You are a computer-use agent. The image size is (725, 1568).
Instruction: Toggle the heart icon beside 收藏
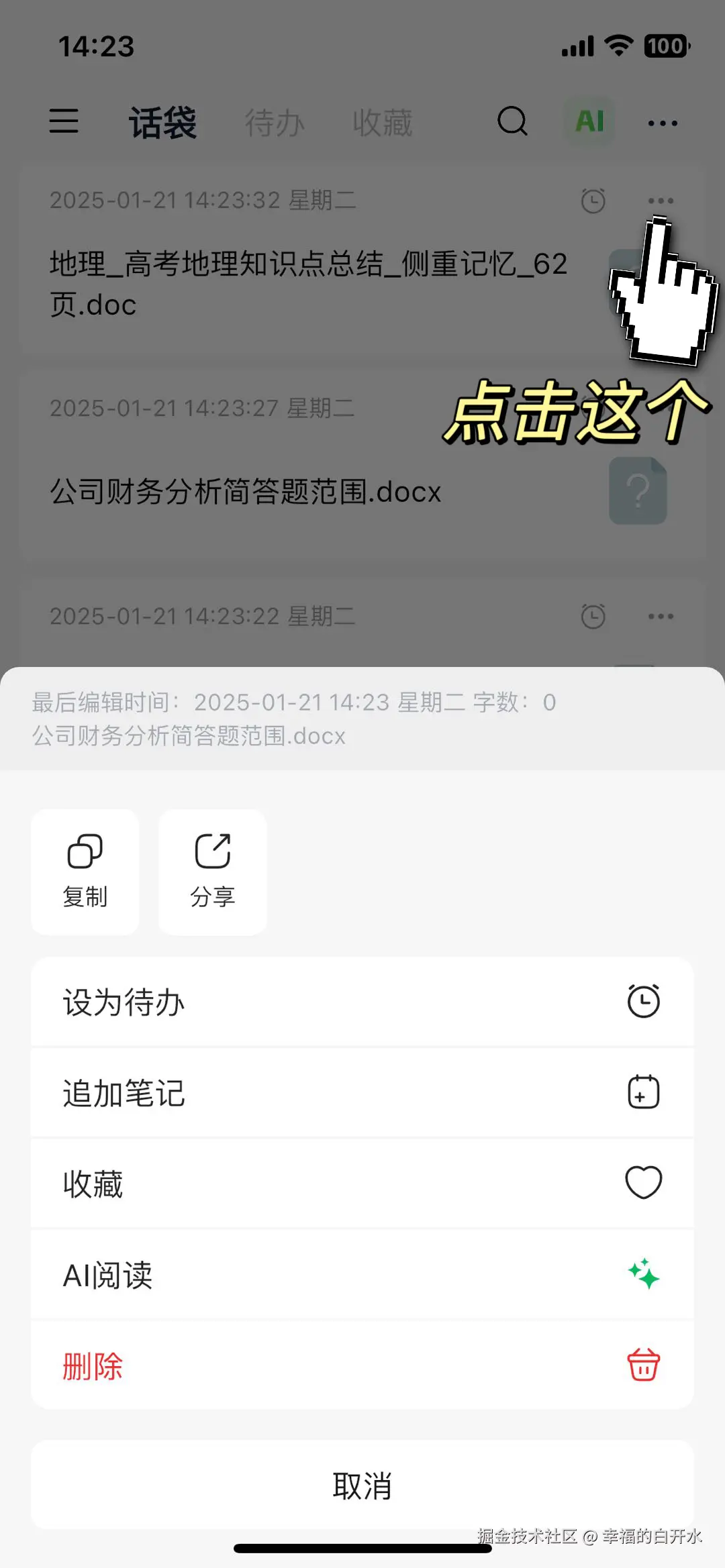pos(642,1183)
